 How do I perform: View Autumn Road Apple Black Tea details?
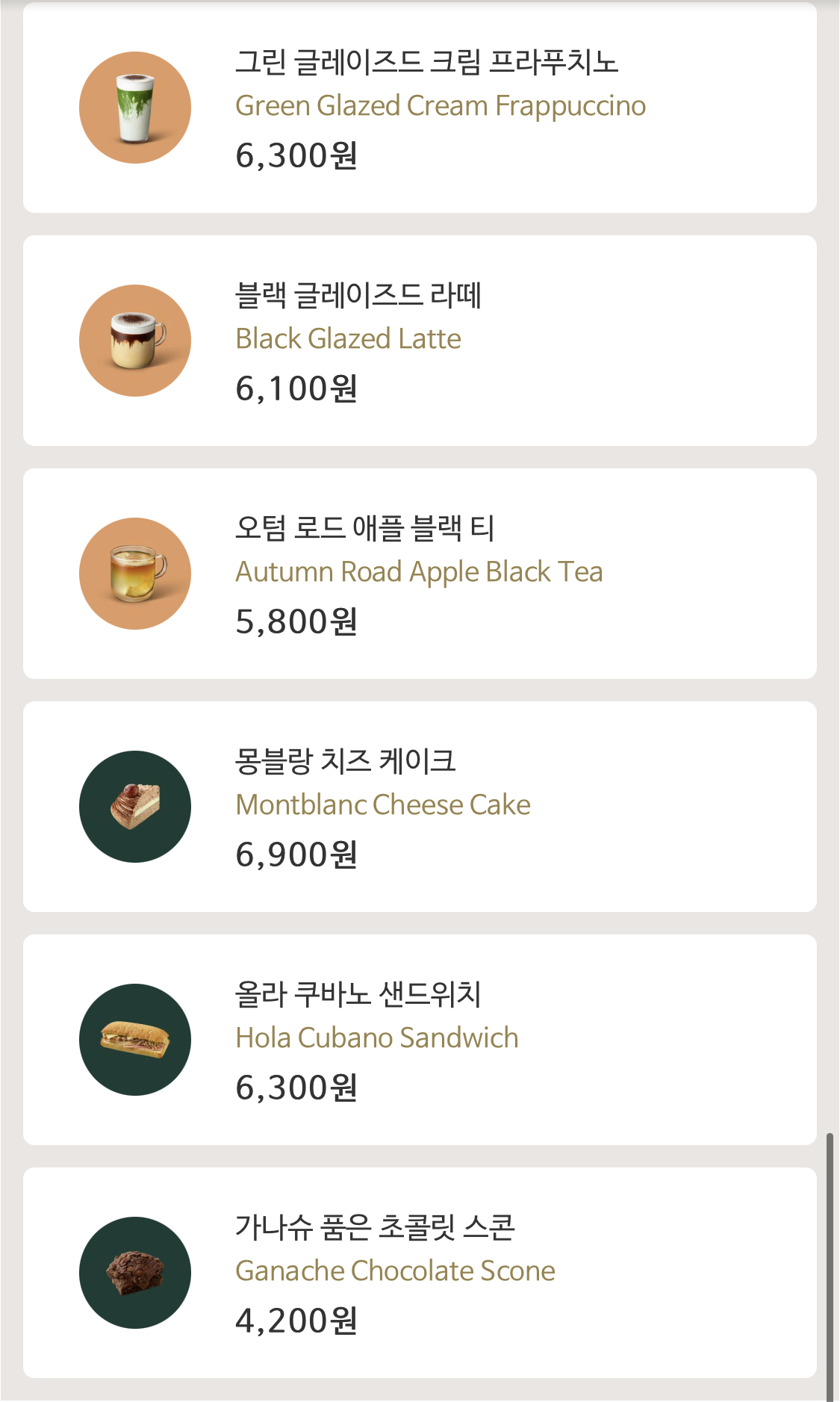(420, 574)
